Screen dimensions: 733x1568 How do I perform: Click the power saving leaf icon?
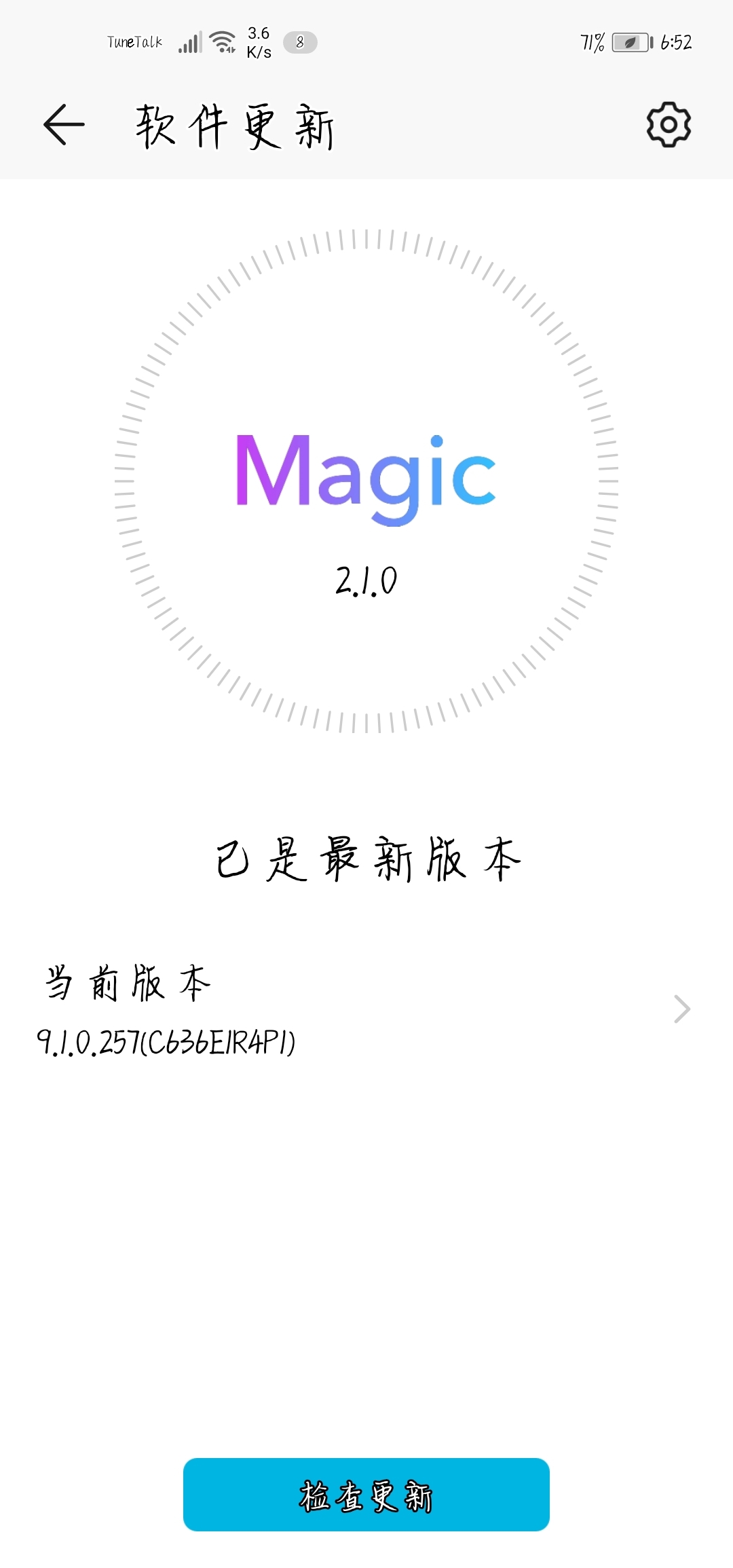(631, 42)
